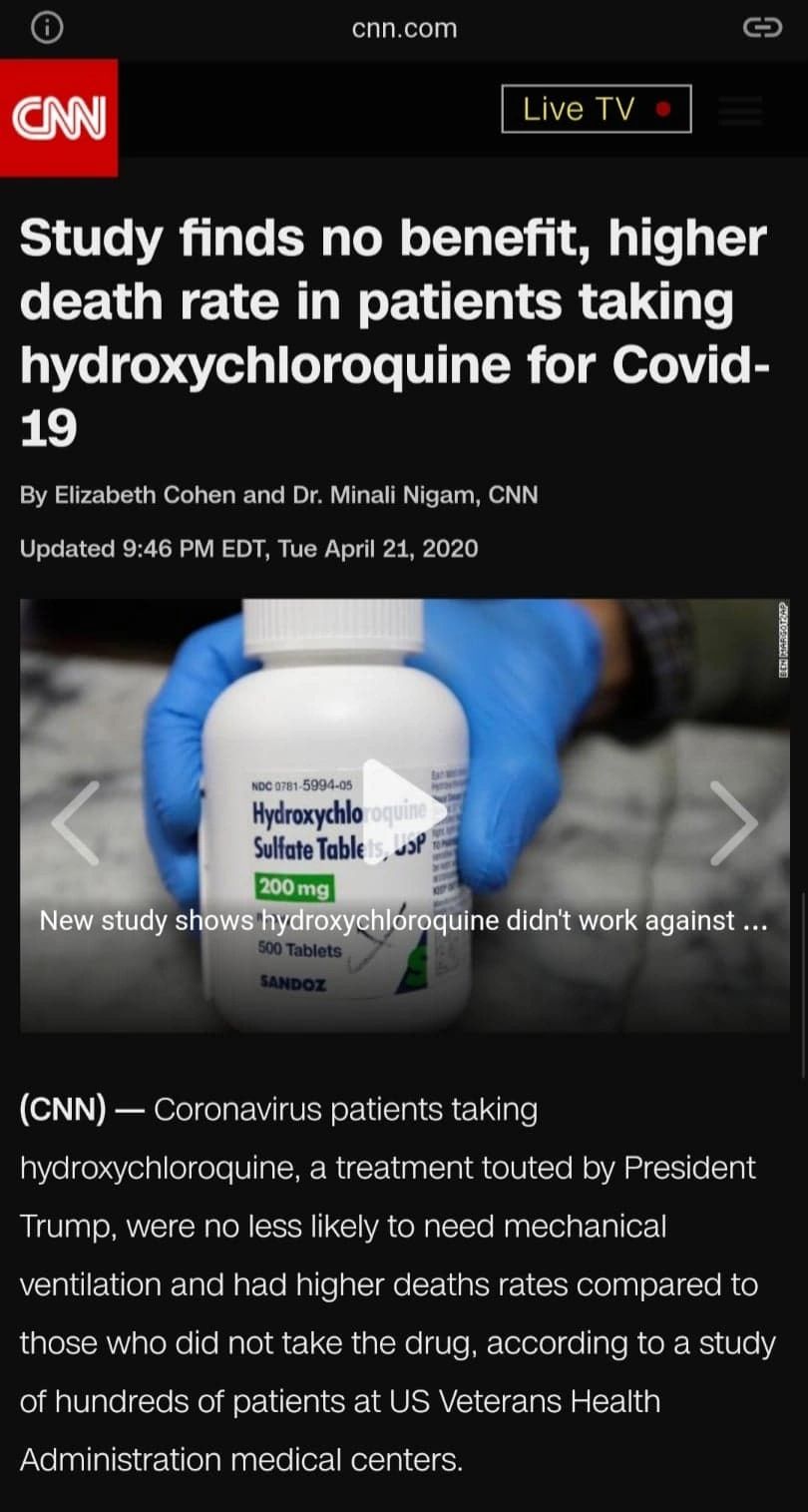The image size is (808, 1512).
Task: Open the hamburger menu
Action: pyautogui.click(x=740, y=110)
